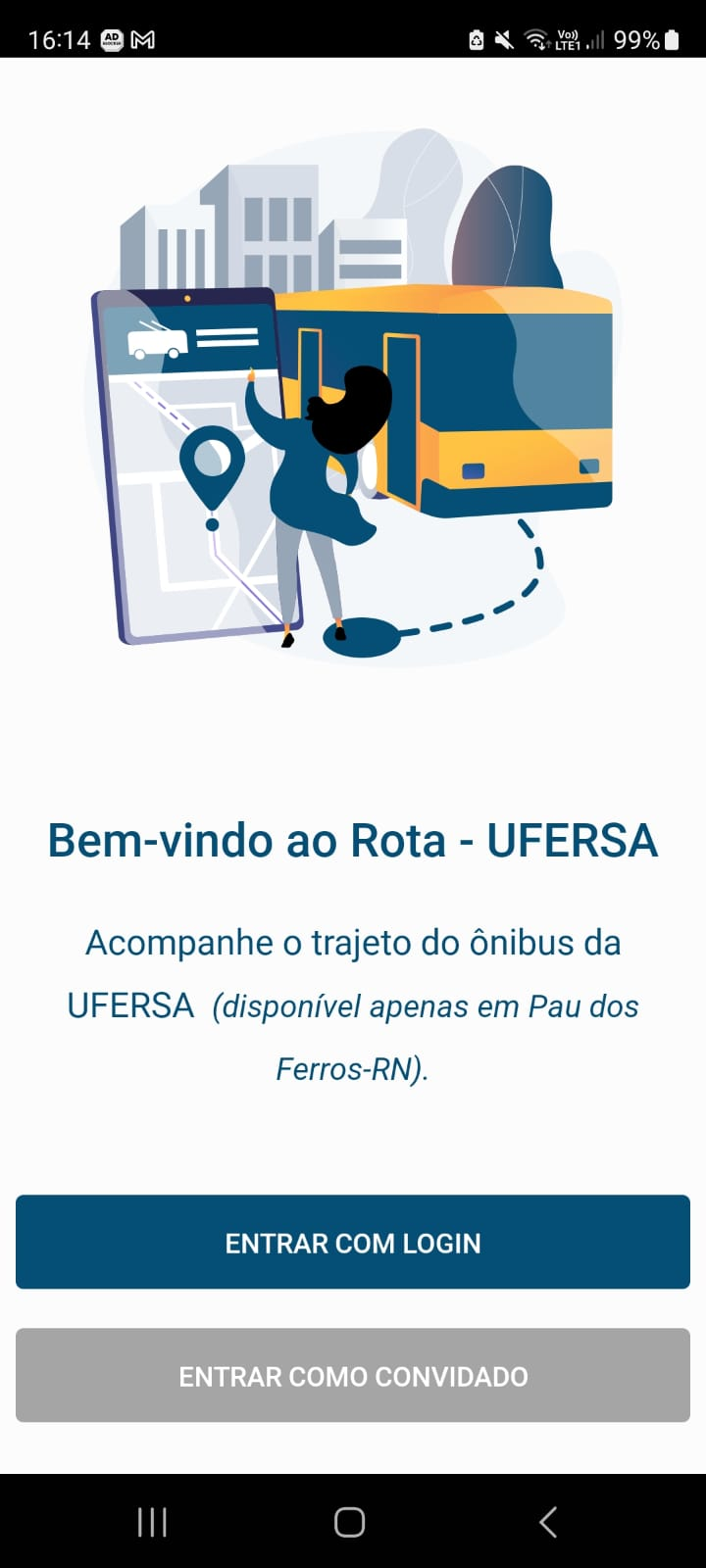Viewport: 706px width, 1568px height.
Task: Enter as guest via ENTRAR COMO CONVIDADO
Action: click(x=353, y=1375)
